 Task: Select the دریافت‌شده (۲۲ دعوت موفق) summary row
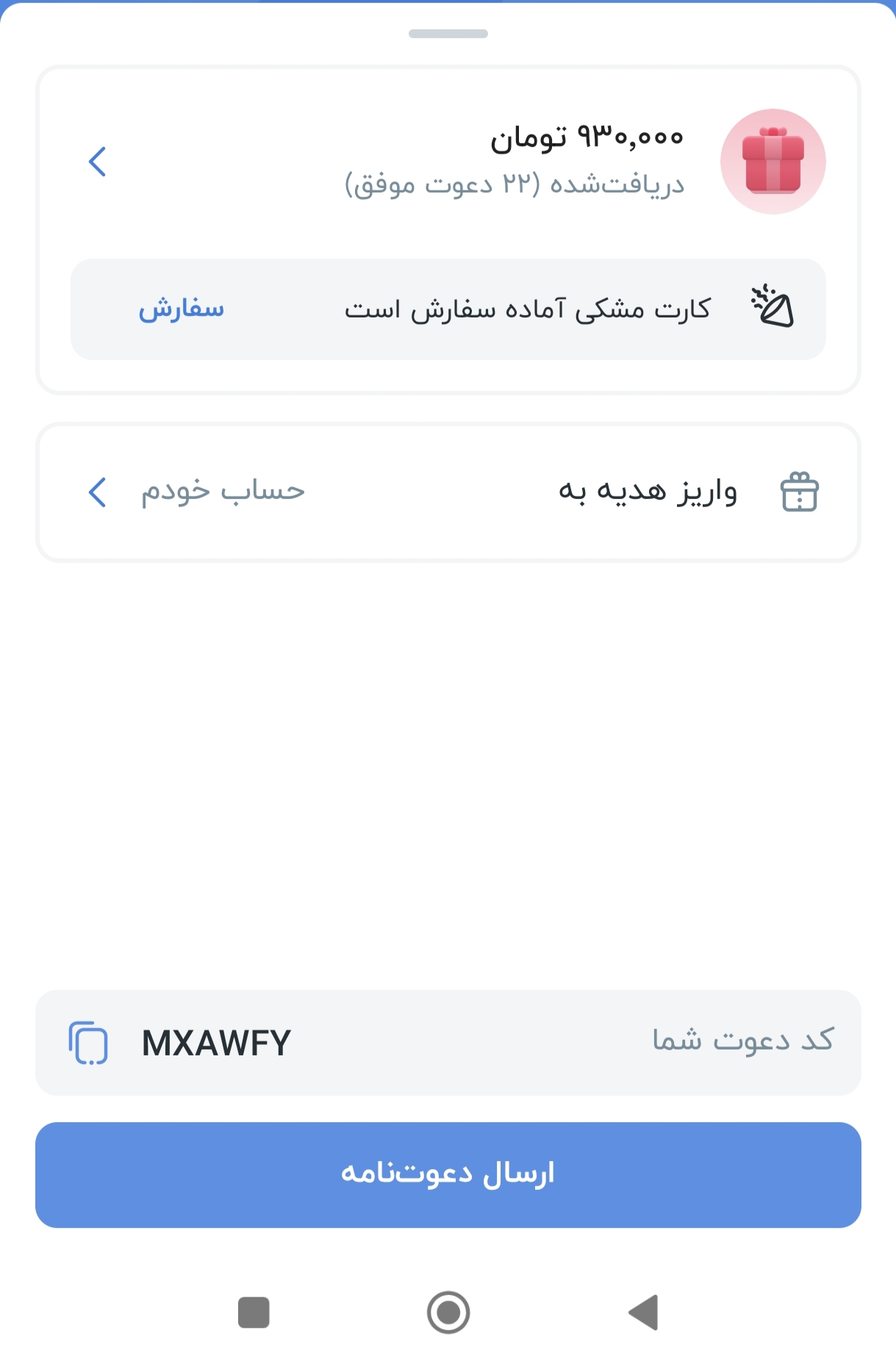(515, 186)
